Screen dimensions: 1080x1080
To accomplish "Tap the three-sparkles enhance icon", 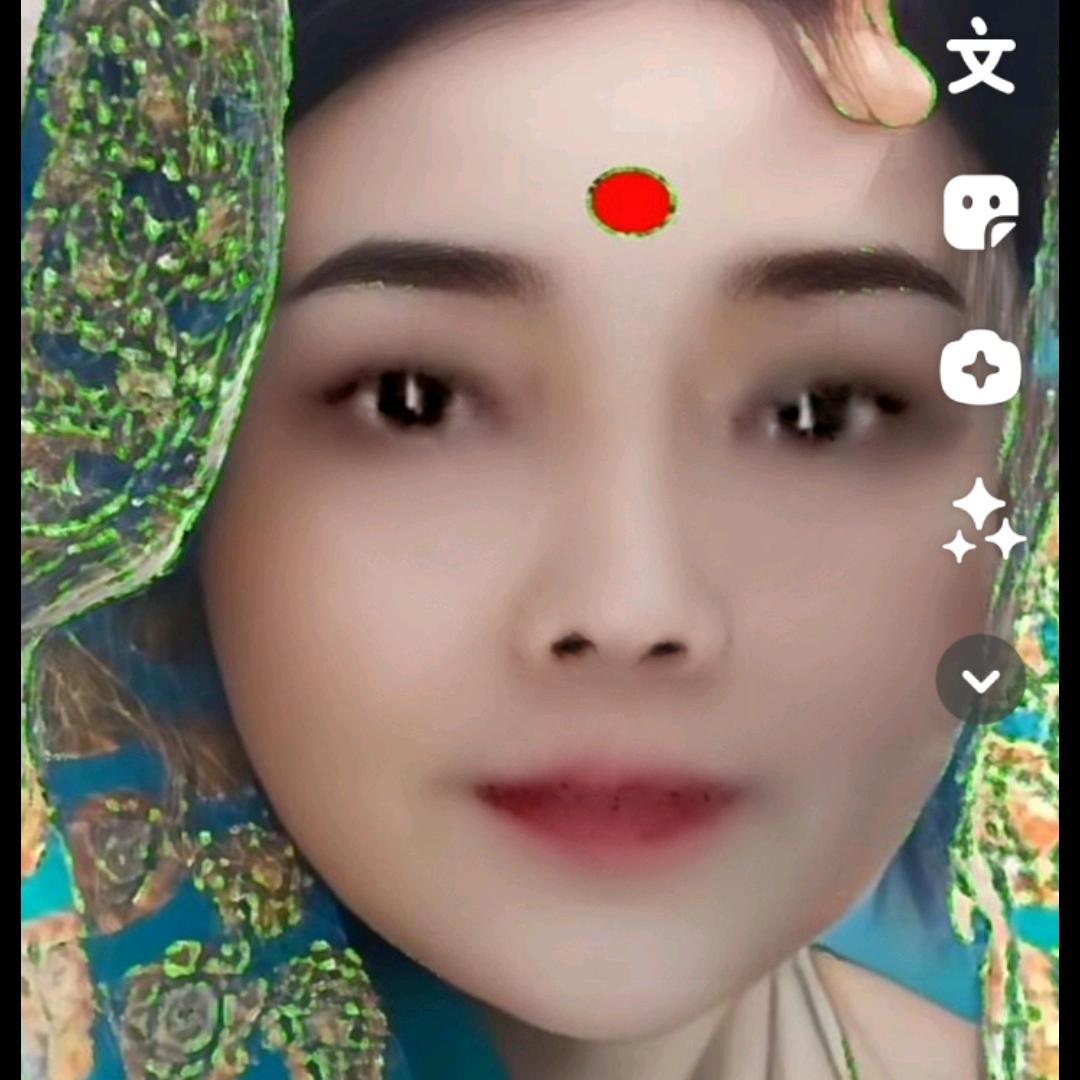I will click(982, 520).
